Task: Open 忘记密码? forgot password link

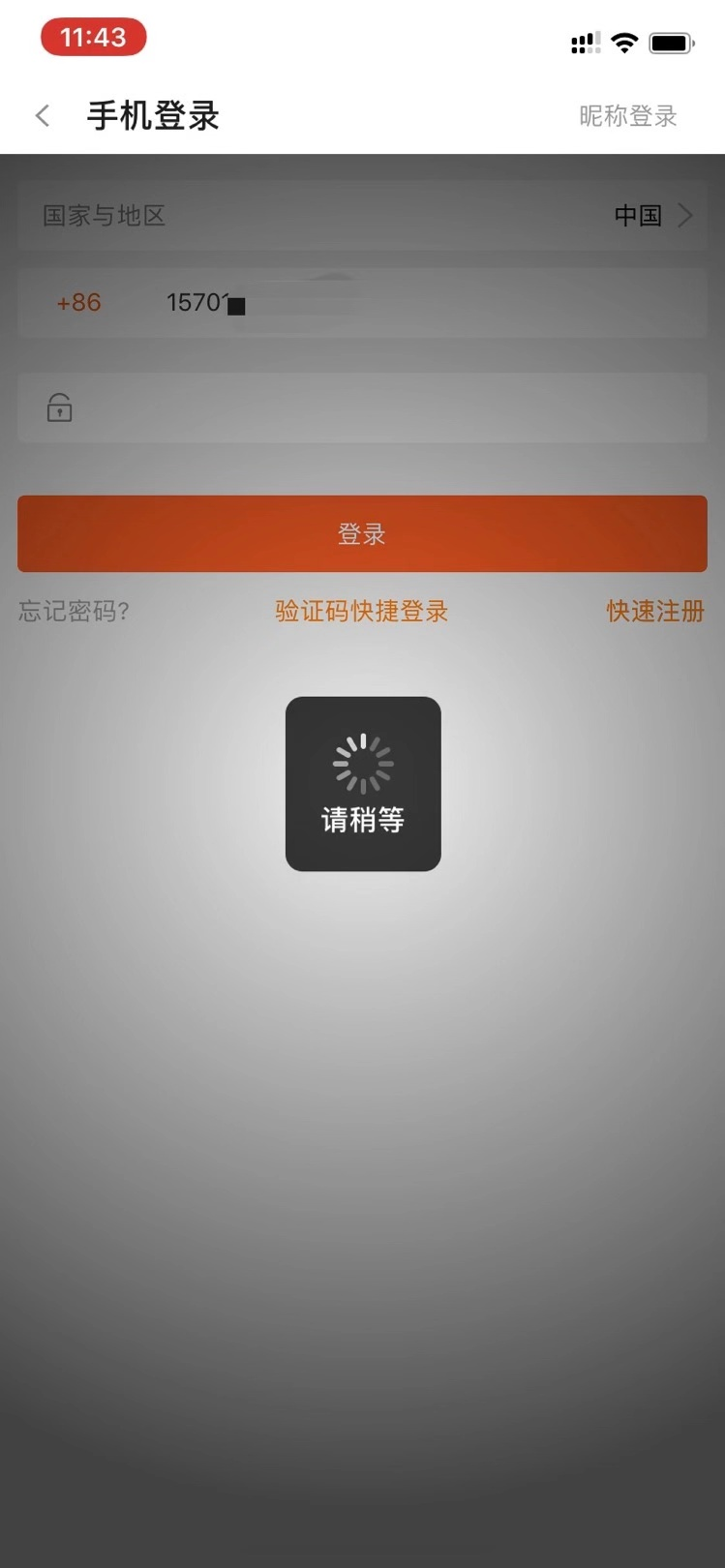Action: pos(74,611)
